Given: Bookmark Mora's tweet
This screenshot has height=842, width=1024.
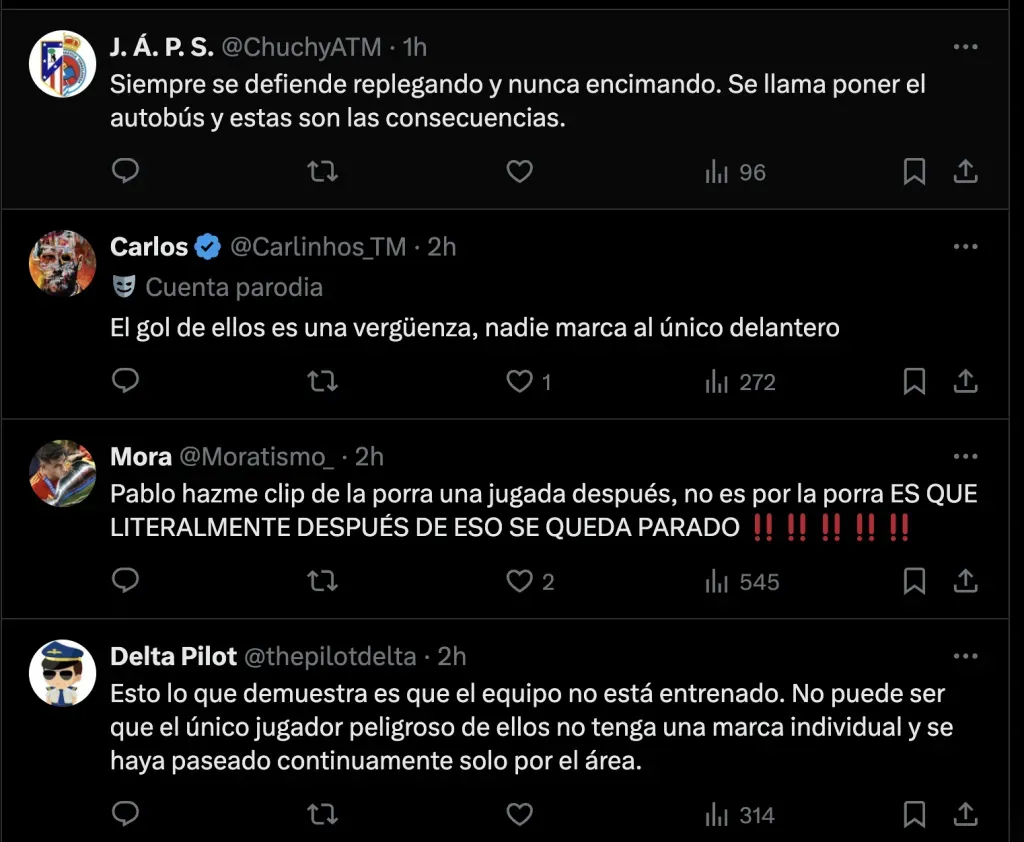Looking at the screenshot, I should (x=913, y=581).
